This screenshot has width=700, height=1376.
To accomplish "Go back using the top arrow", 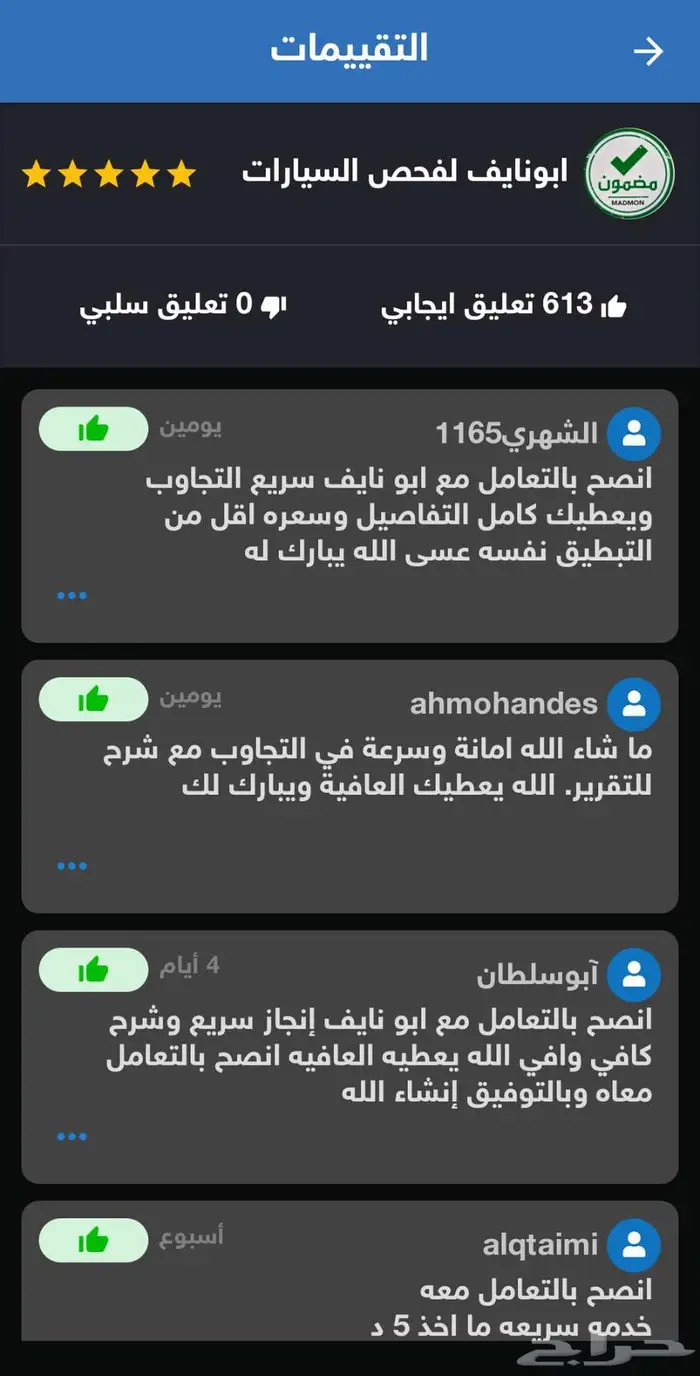I will [649, 51].
